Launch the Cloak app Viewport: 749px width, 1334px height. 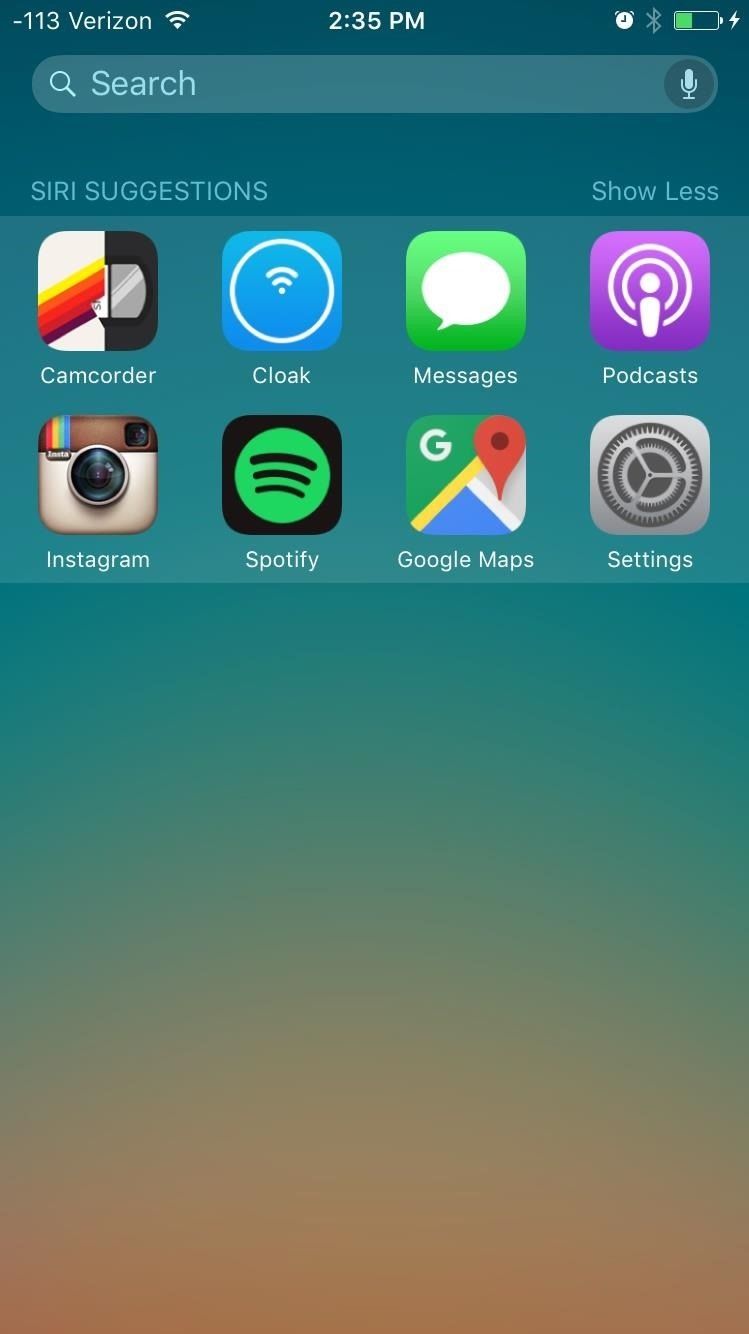coord(282,291)
